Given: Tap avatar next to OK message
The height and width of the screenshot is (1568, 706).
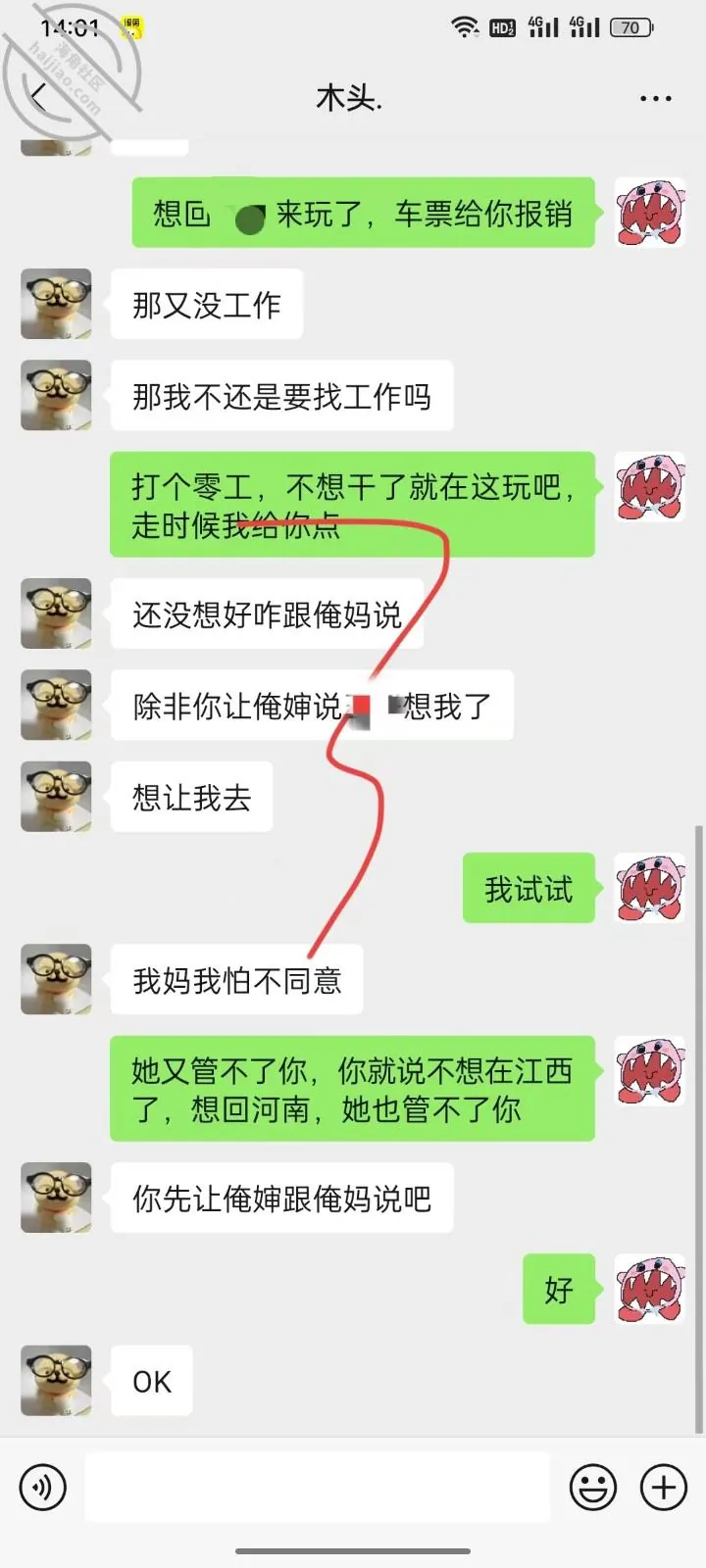Looking at the screenshot, I should (56, 1380).
